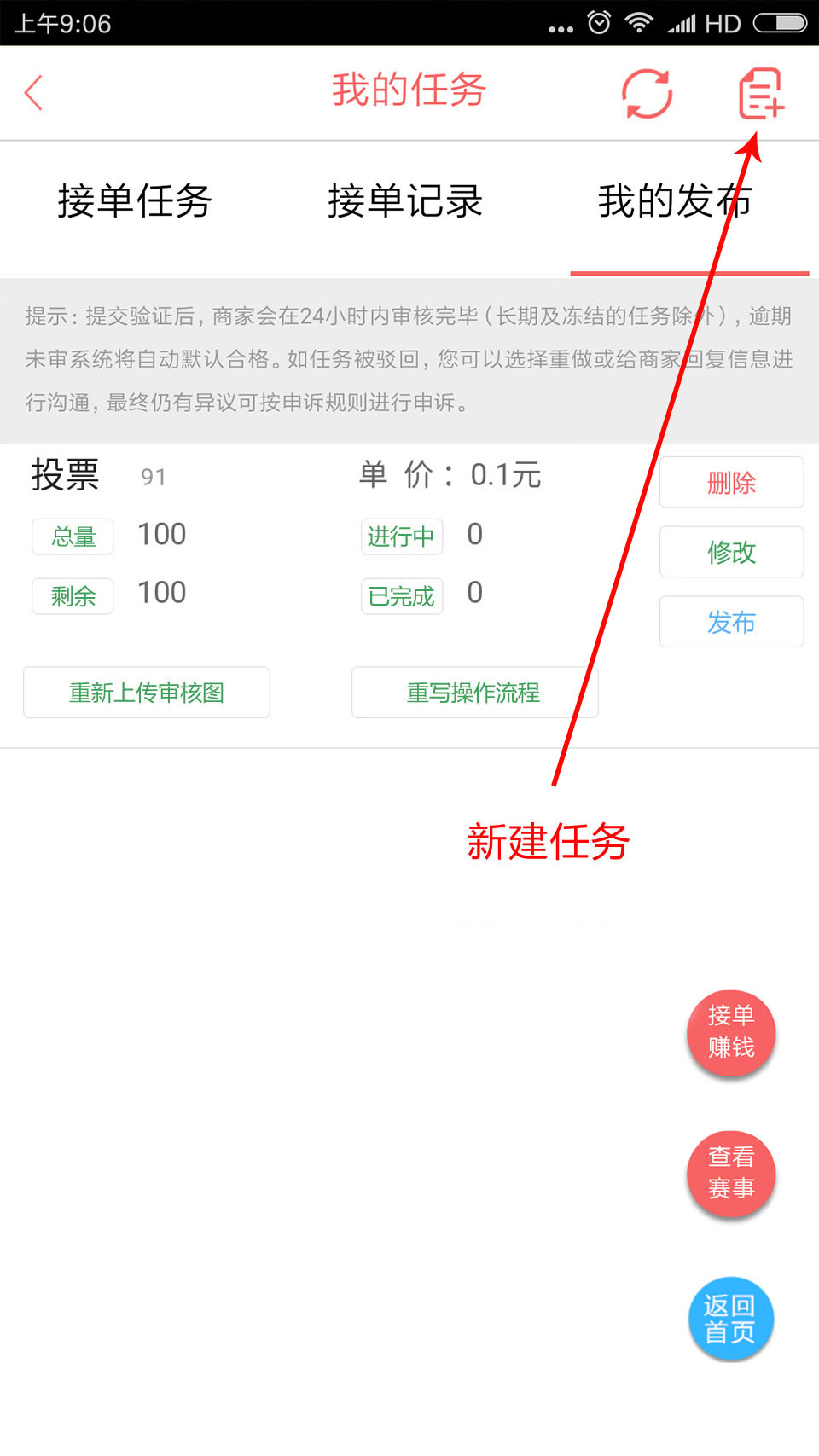This screenshot has width=819, height=1456.
Task: Tap the 进行中 status label
Action: 401,537
